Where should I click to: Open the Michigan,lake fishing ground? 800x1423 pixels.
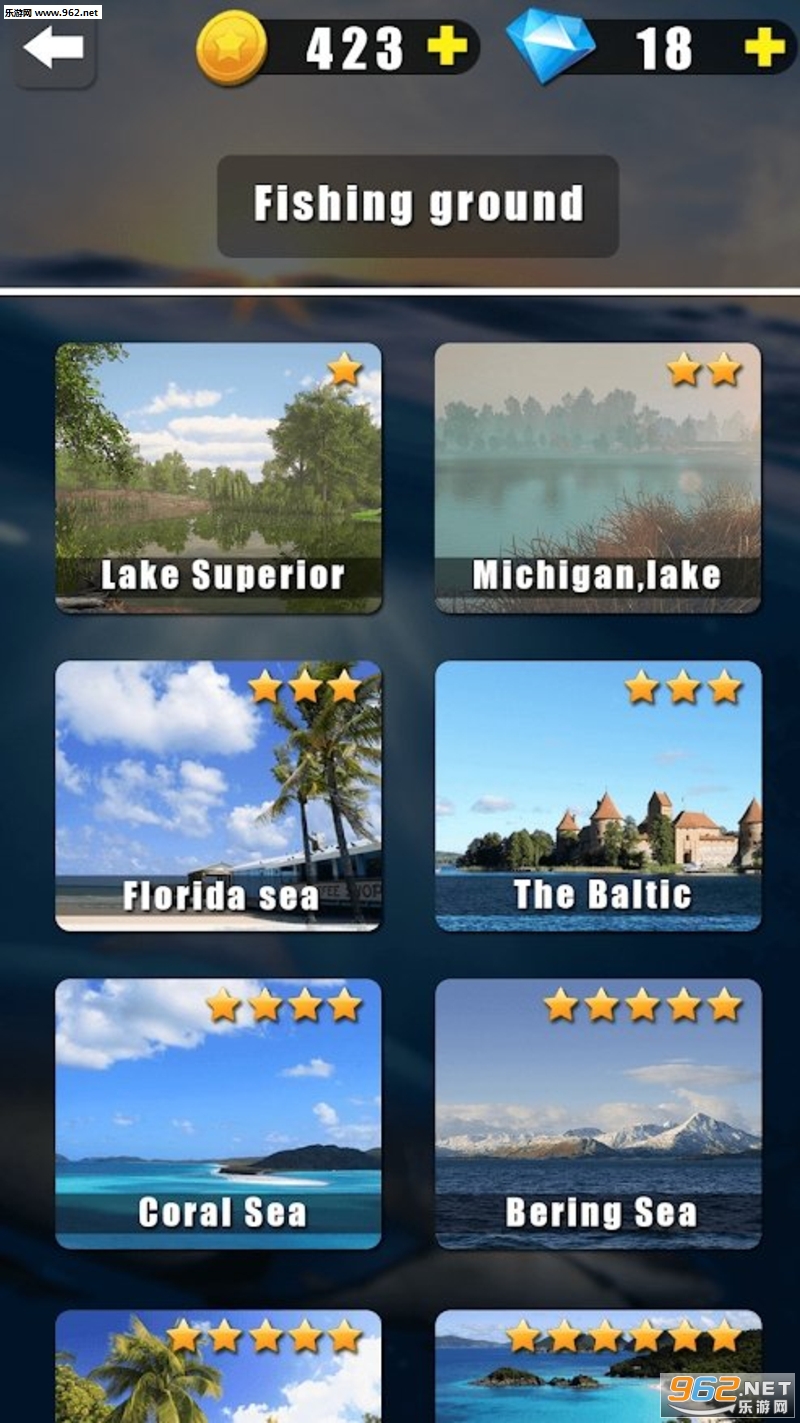pyautogui.click(x=598, y=478)
